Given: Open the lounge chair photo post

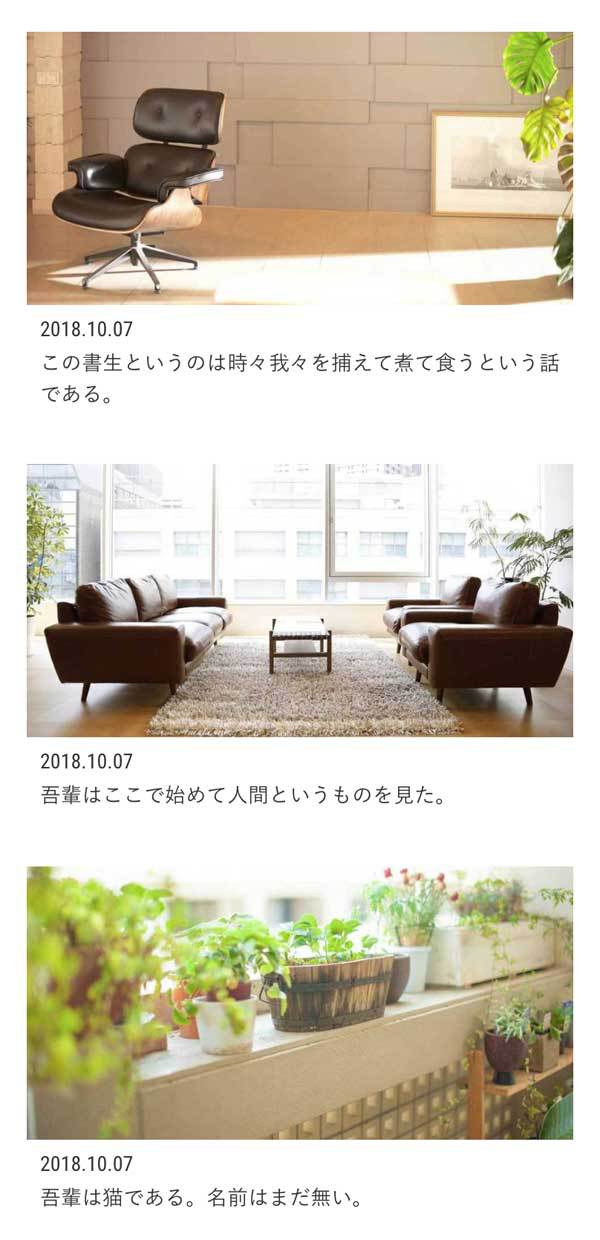Looking at the screenshot, I should click(x=299, y=168).
